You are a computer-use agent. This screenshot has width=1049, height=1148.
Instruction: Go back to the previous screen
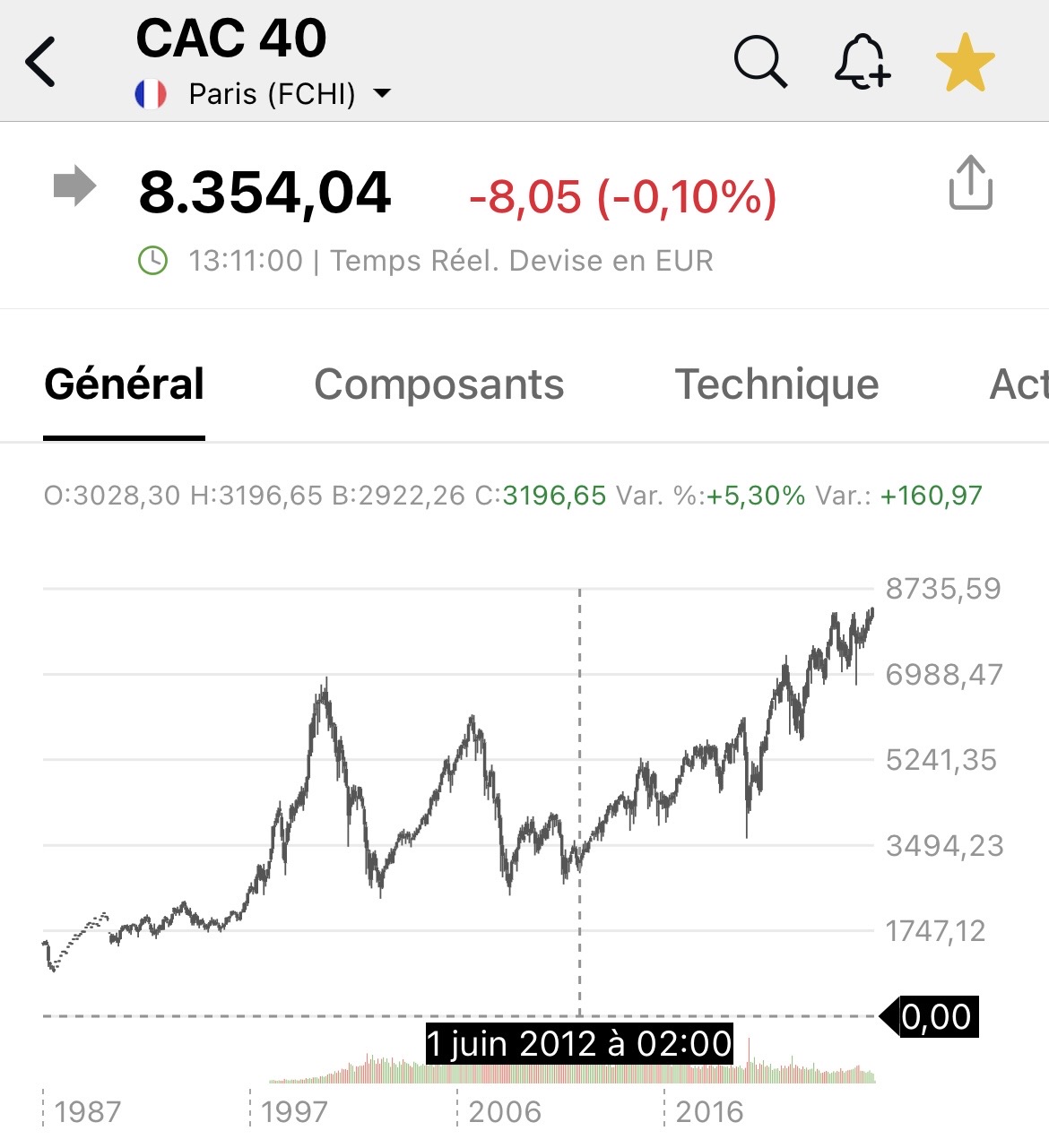[x=41, y=62]
